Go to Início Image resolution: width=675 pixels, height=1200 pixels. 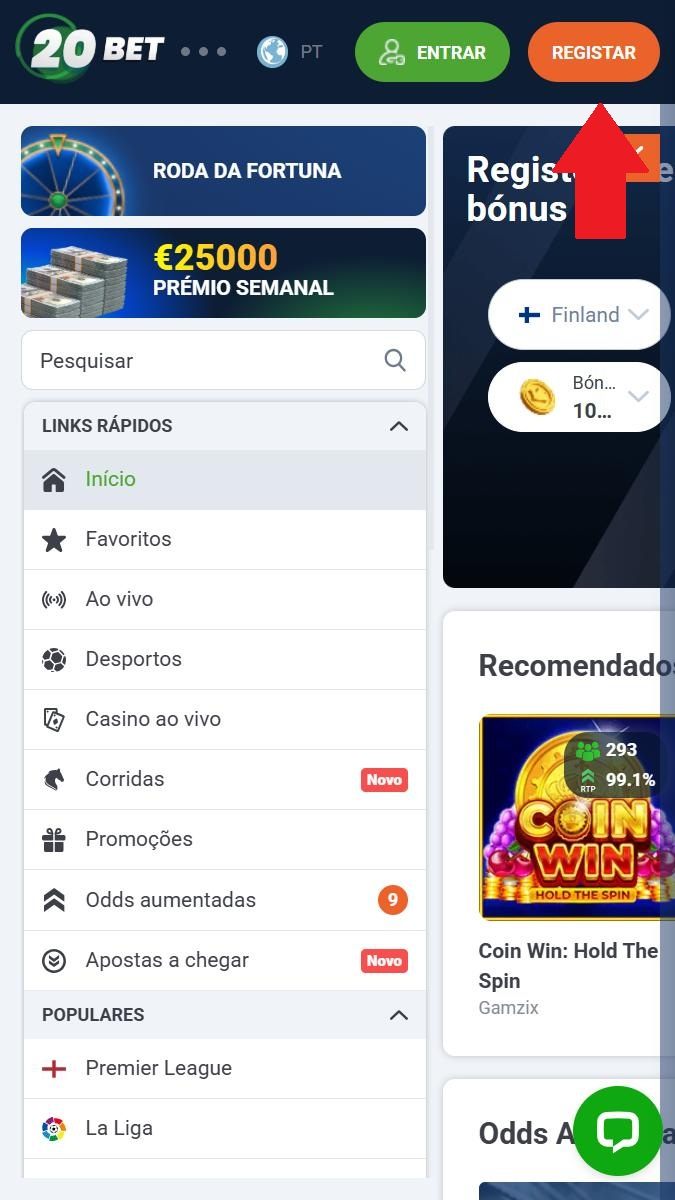(111, 479)
